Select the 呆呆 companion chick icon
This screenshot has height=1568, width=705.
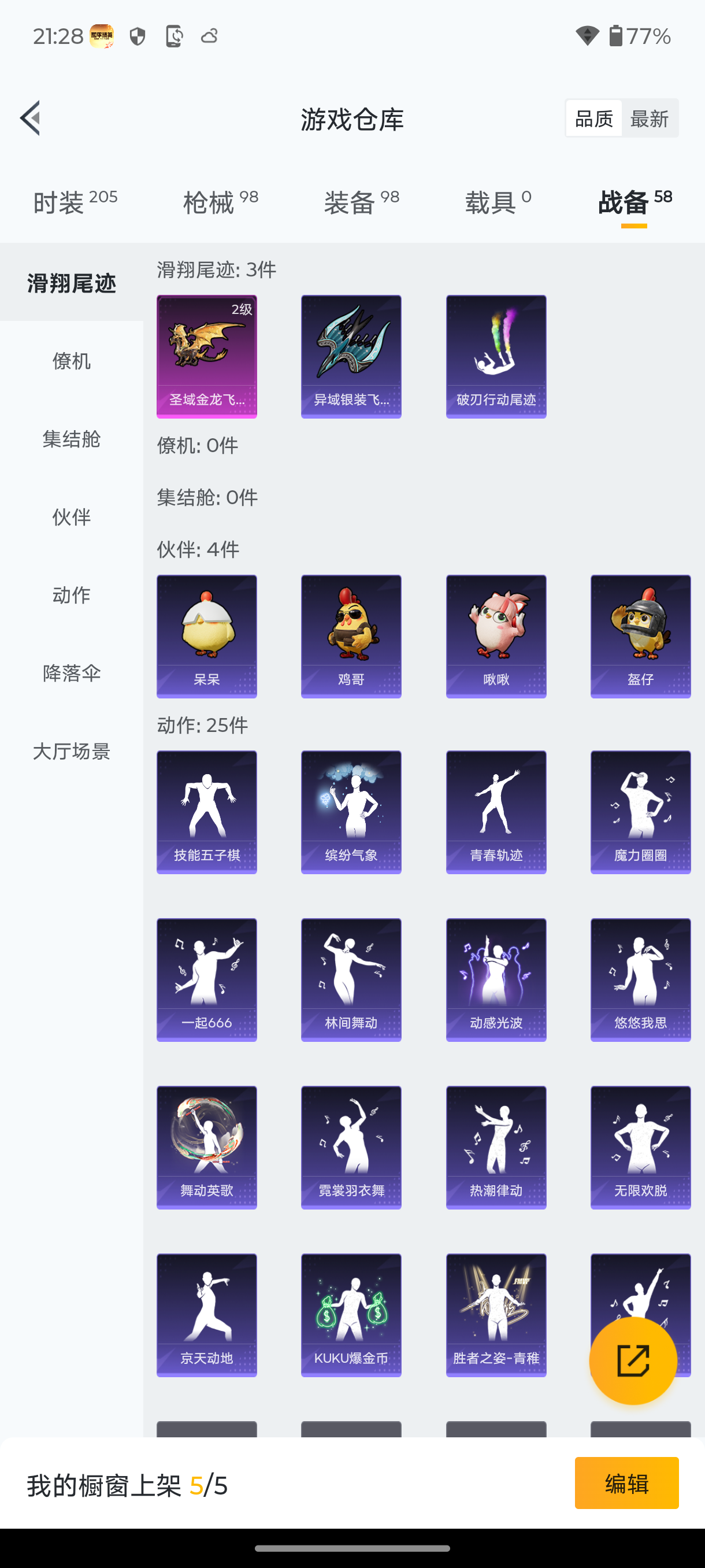206,636
